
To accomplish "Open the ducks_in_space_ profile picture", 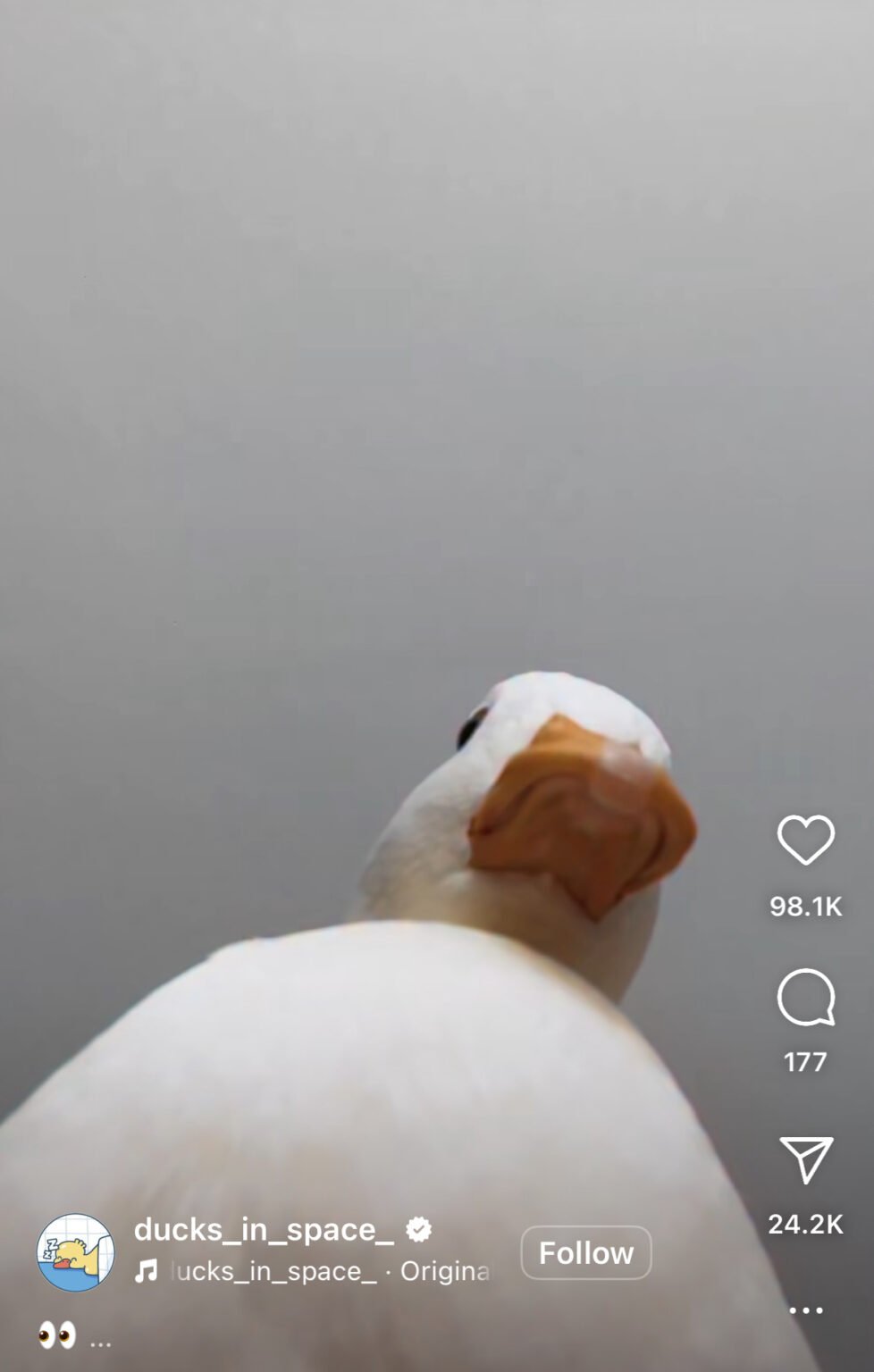I will 75,1252.
